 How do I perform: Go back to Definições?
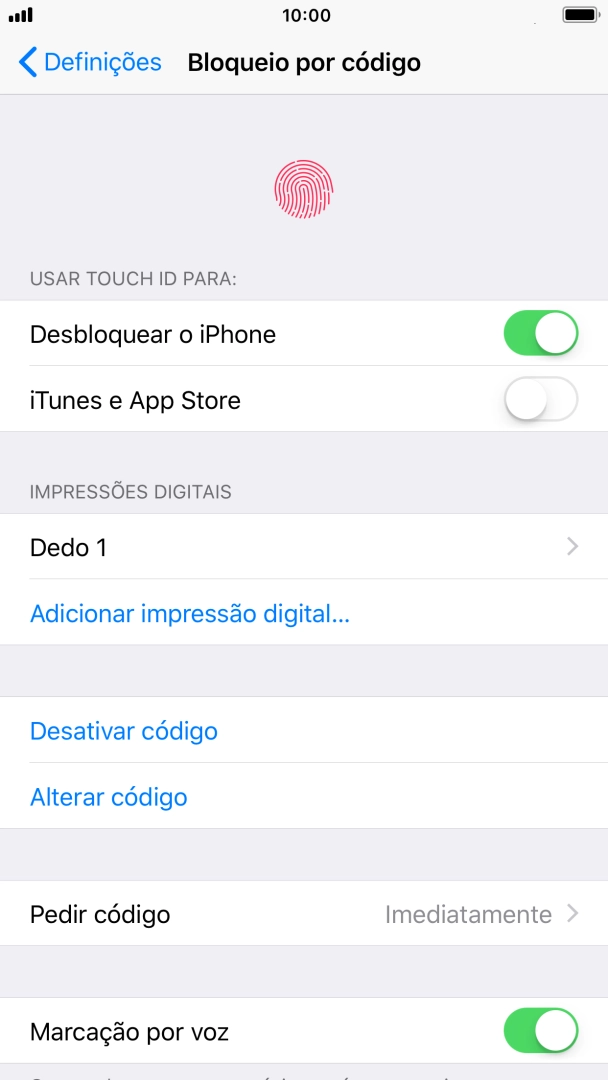coord(90,62)
